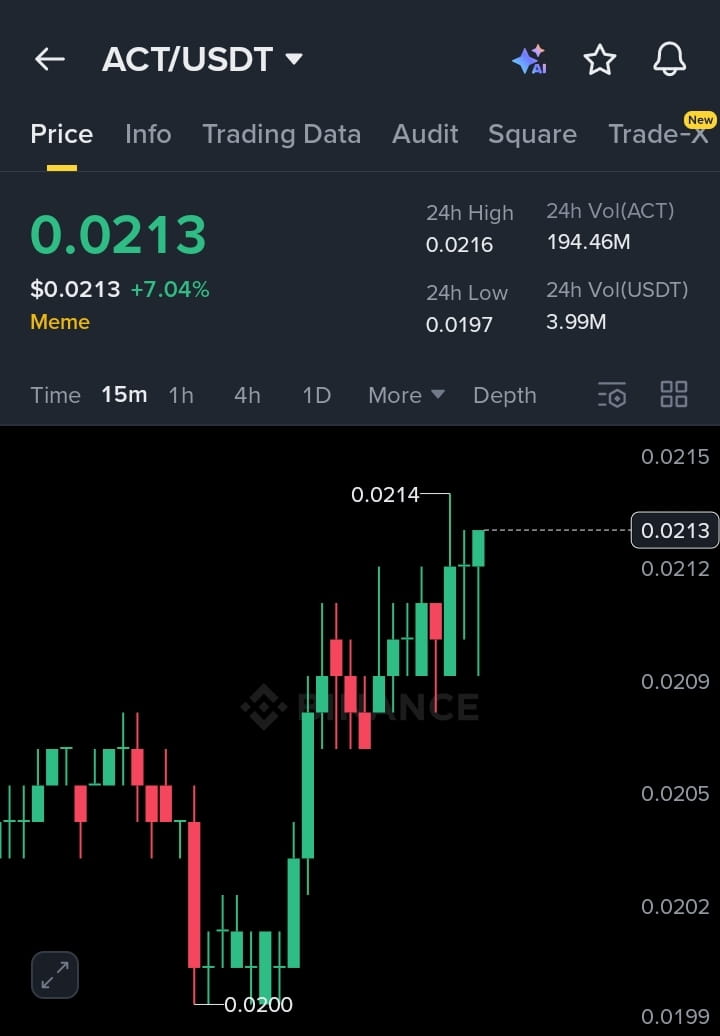720x1036 pixels.
Task: Open the price alert bell
Action: pyautogui.click(x=669, y=60)
